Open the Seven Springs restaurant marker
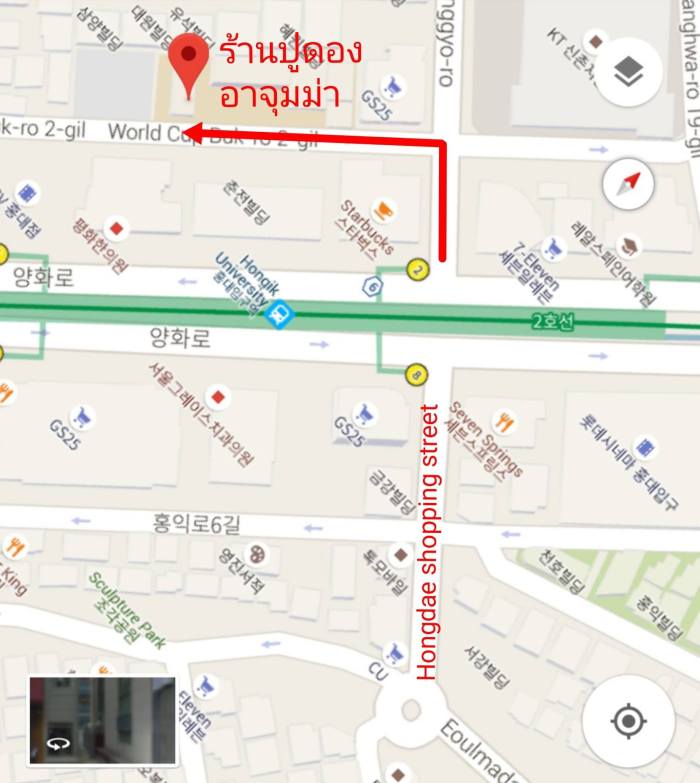The image size is (700, 783). click(503, 423)
